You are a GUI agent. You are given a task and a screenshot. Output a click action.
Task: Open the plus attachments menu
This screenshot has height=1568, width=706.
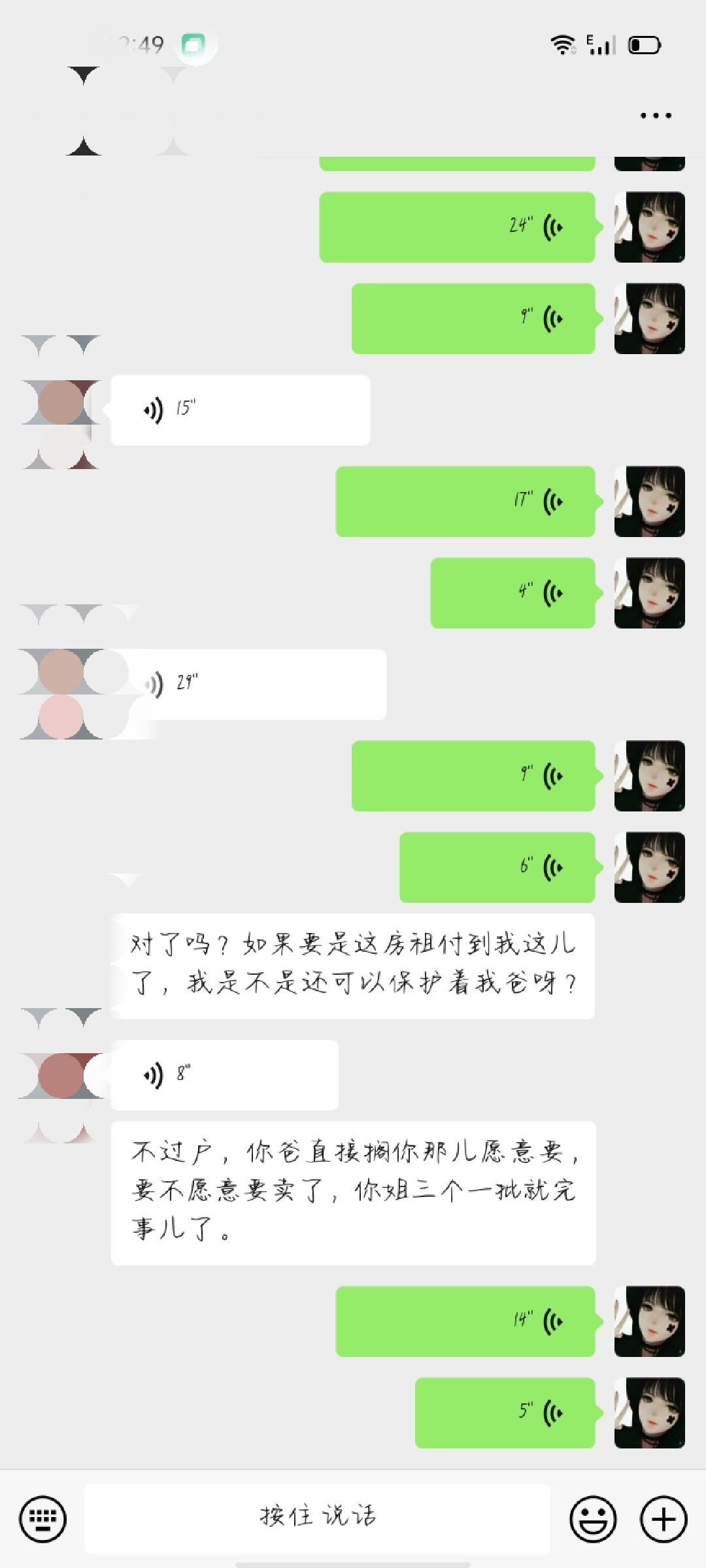coord(664,1518)
